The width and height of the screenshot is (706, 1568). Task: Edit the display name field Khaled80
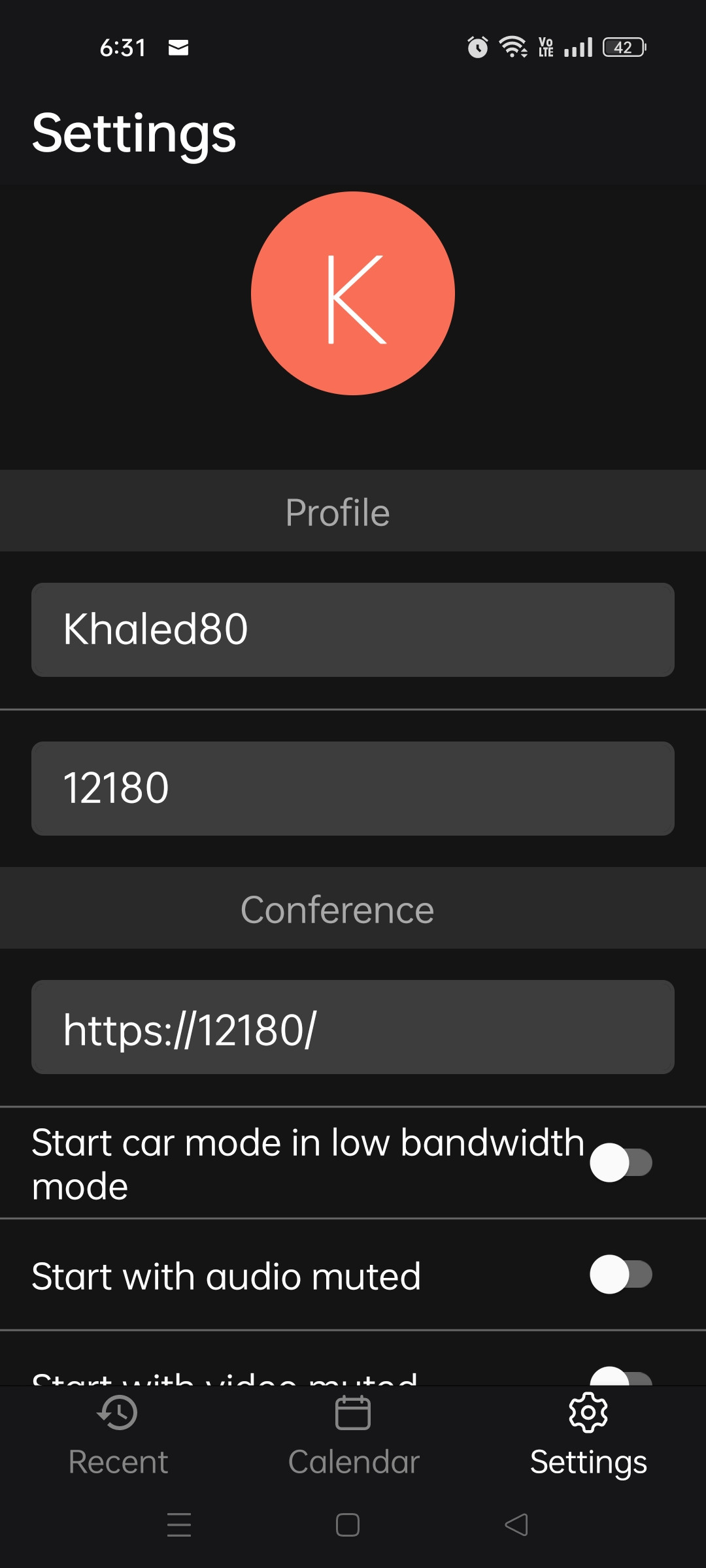(353, 630)
